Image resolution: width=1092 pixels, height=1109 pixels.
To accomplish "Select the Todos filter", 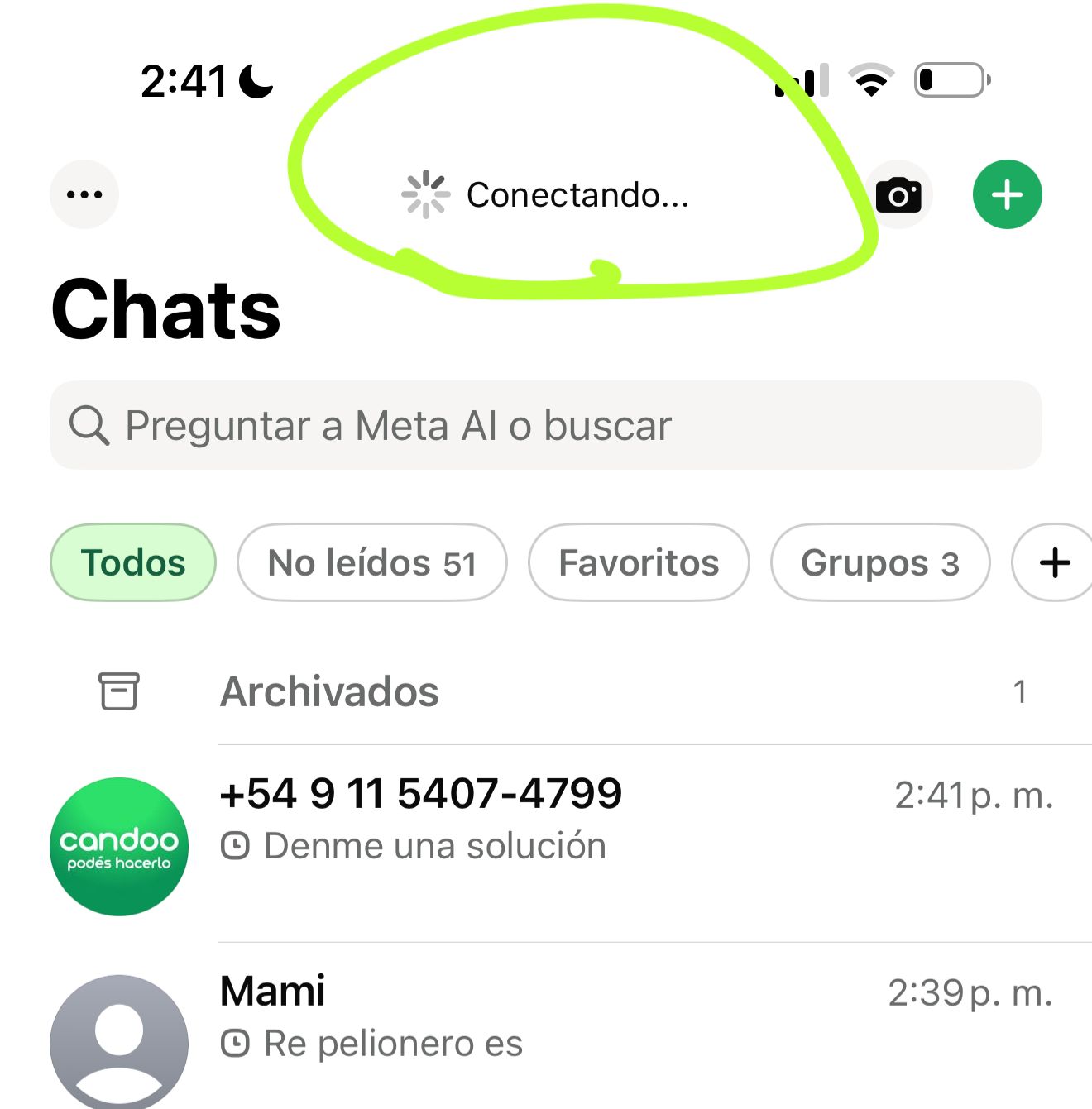I will (x=133, y=563).
